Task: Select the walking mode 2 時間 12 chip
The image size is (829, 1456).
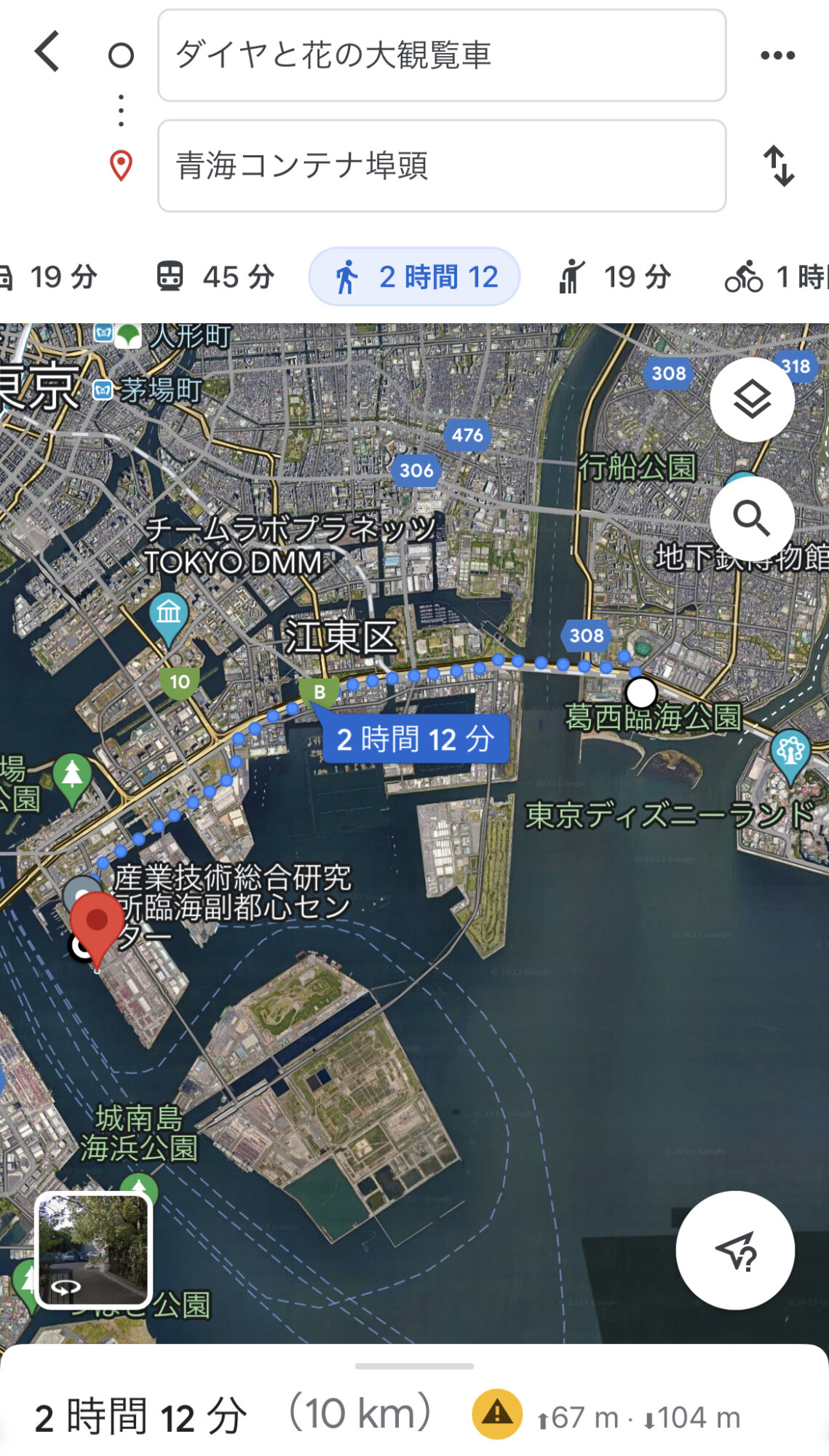Action: [415, 277]
